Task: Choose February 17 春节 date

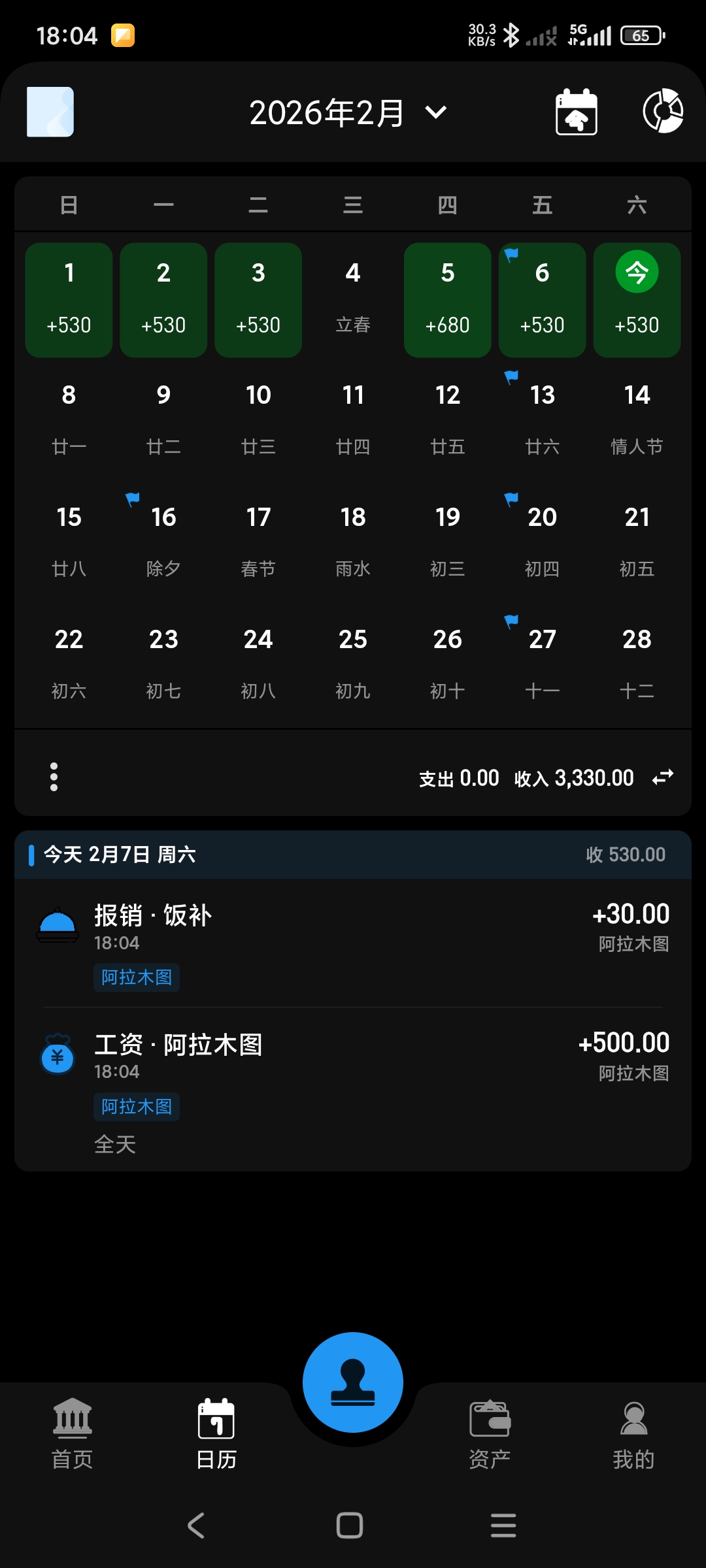Action: (258, 542)
